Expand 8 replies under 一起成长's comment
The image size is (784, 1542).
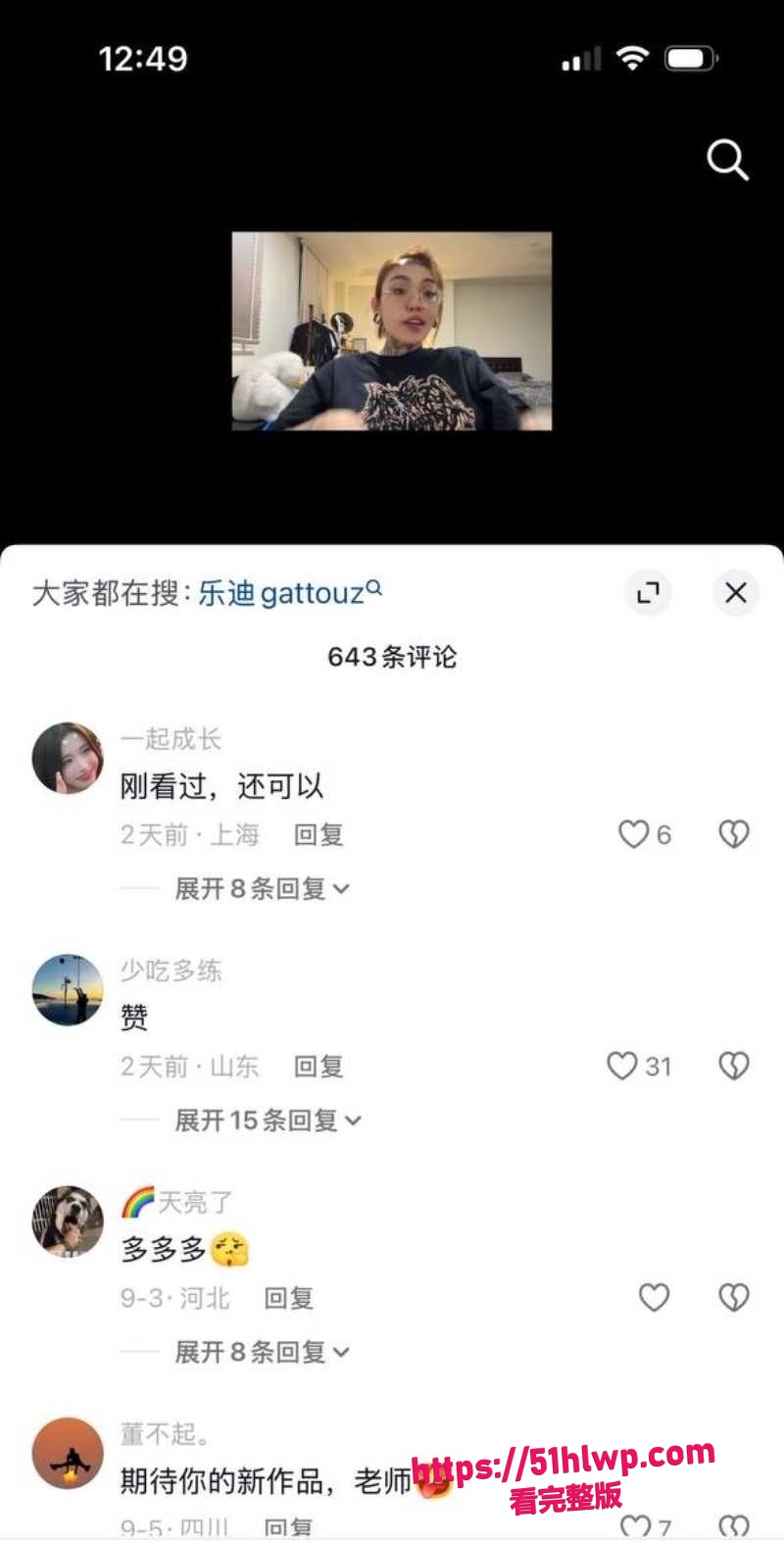tap(262, 888)
